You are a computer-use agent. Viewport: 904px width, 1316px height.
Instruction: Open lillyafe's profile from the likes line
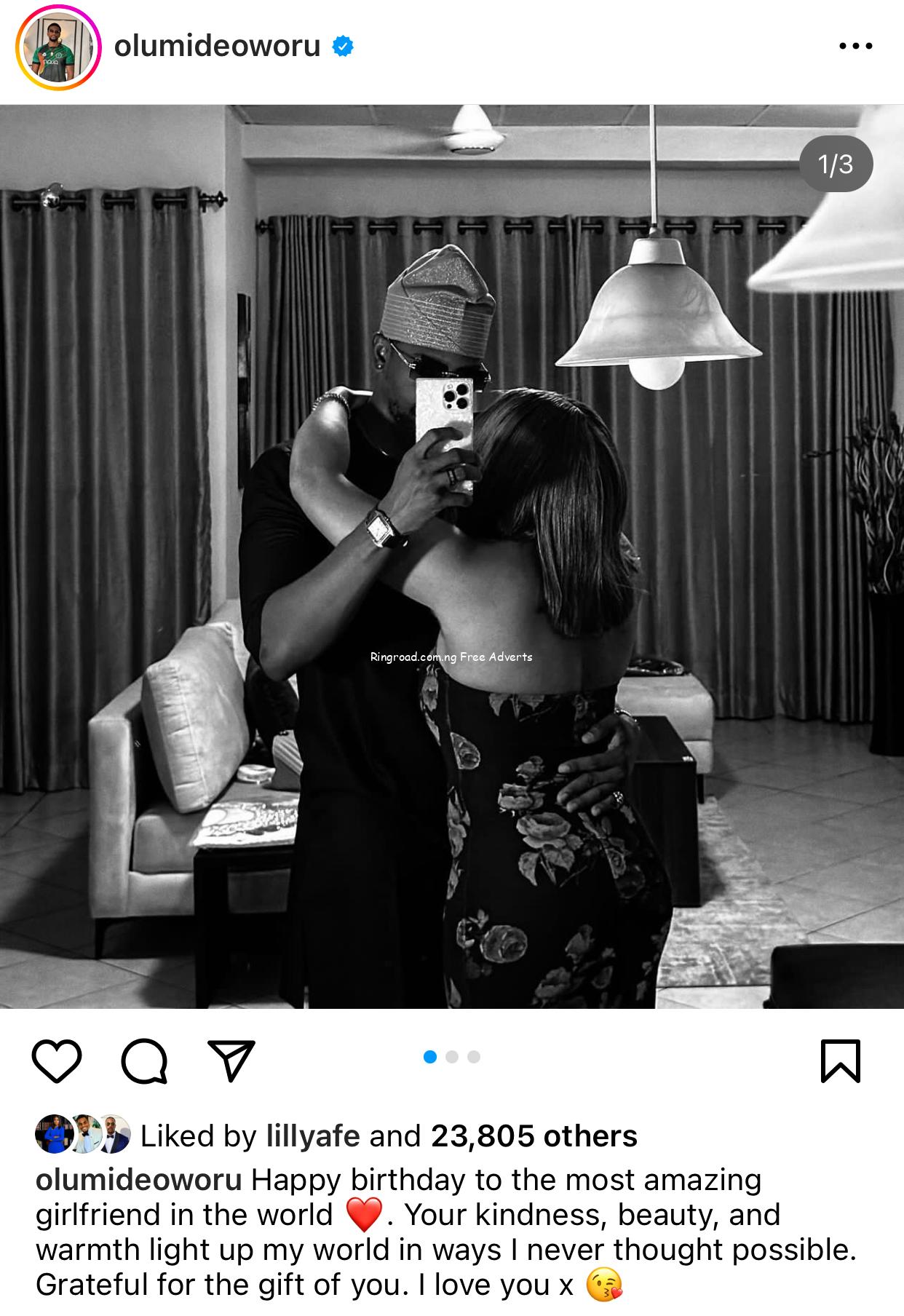click(313, 1136)
